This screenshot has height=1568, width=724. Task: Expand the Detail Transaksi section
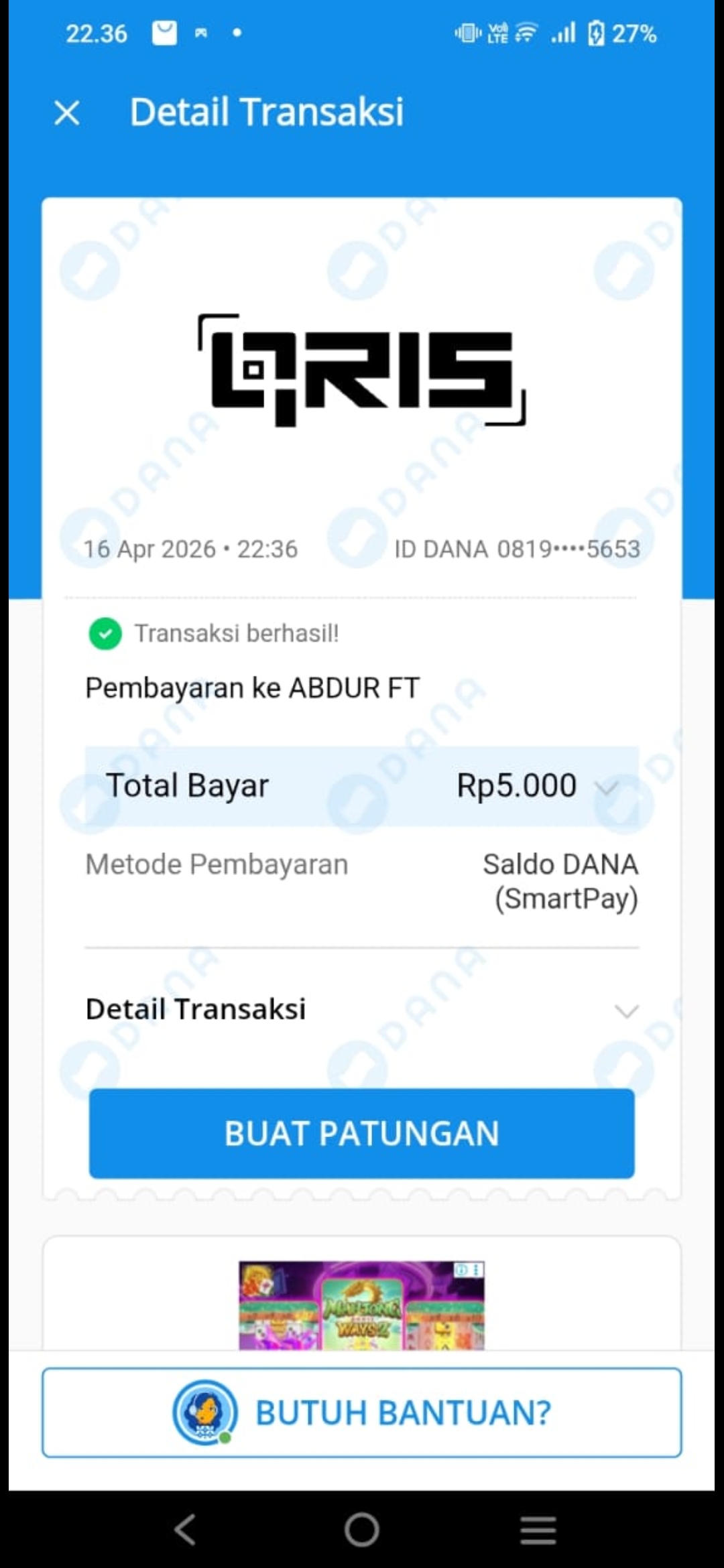[x=626, y=1010]
